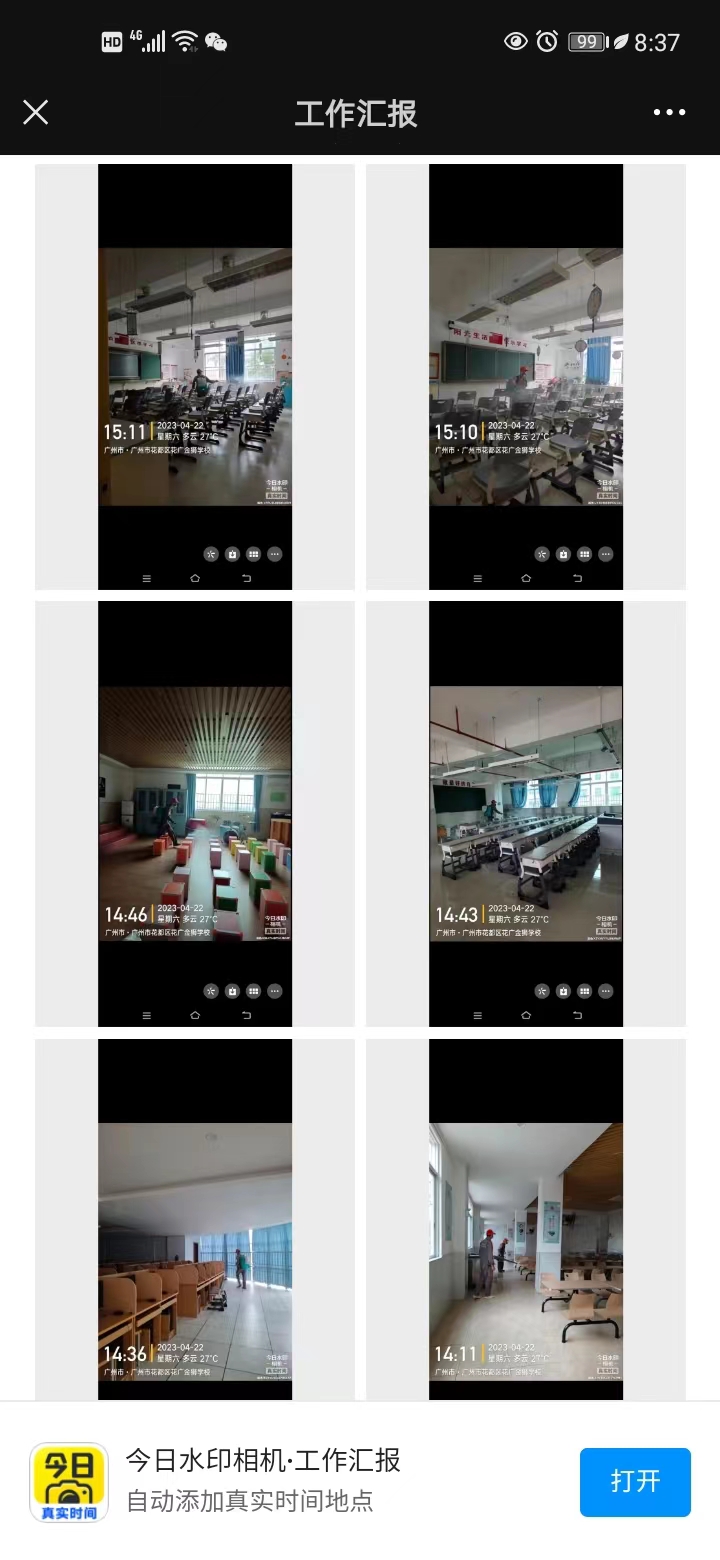
Task: Open the three-dot overflow menu
Action: (669, 112)
